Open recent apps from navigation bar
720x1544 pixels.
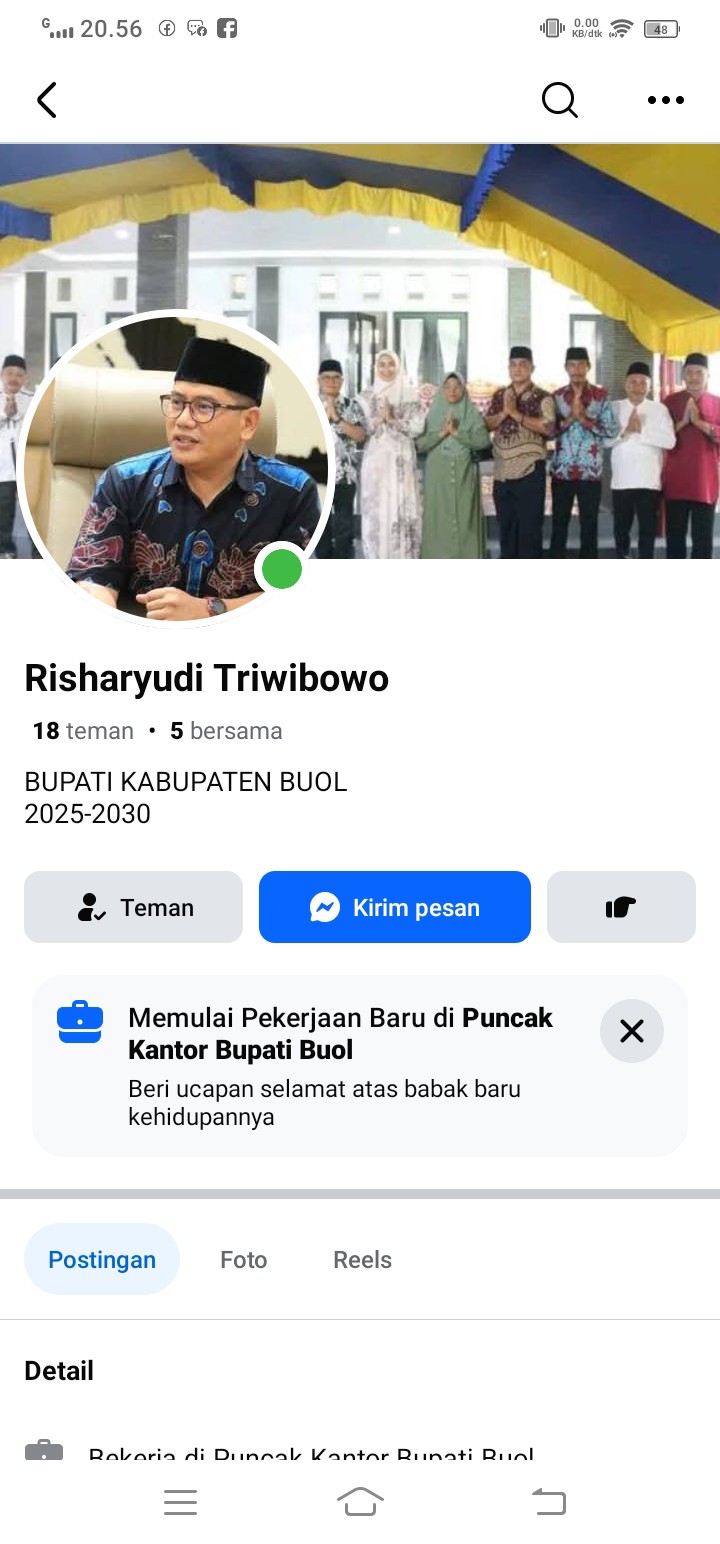pyautogui.click(x=180, y=1502)
